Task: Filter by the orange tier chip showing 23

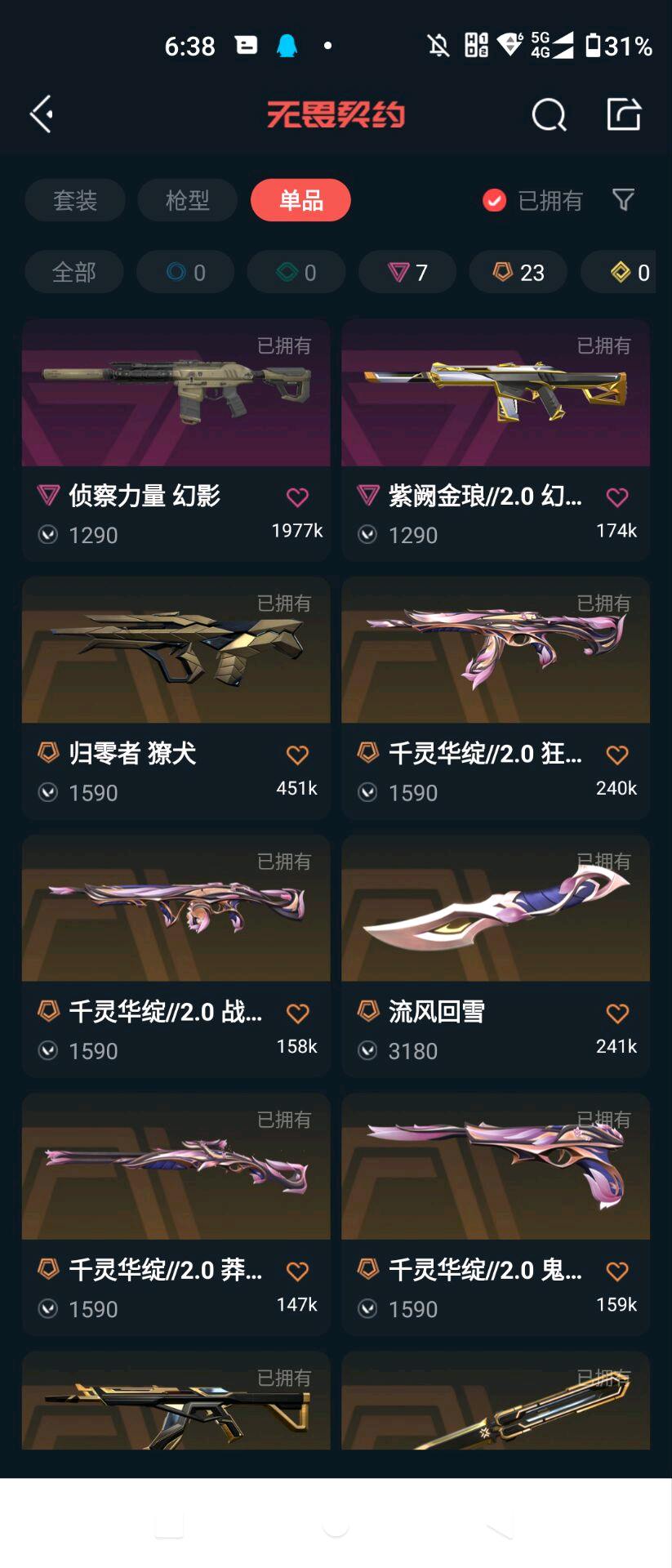Action: click(518, 272)
